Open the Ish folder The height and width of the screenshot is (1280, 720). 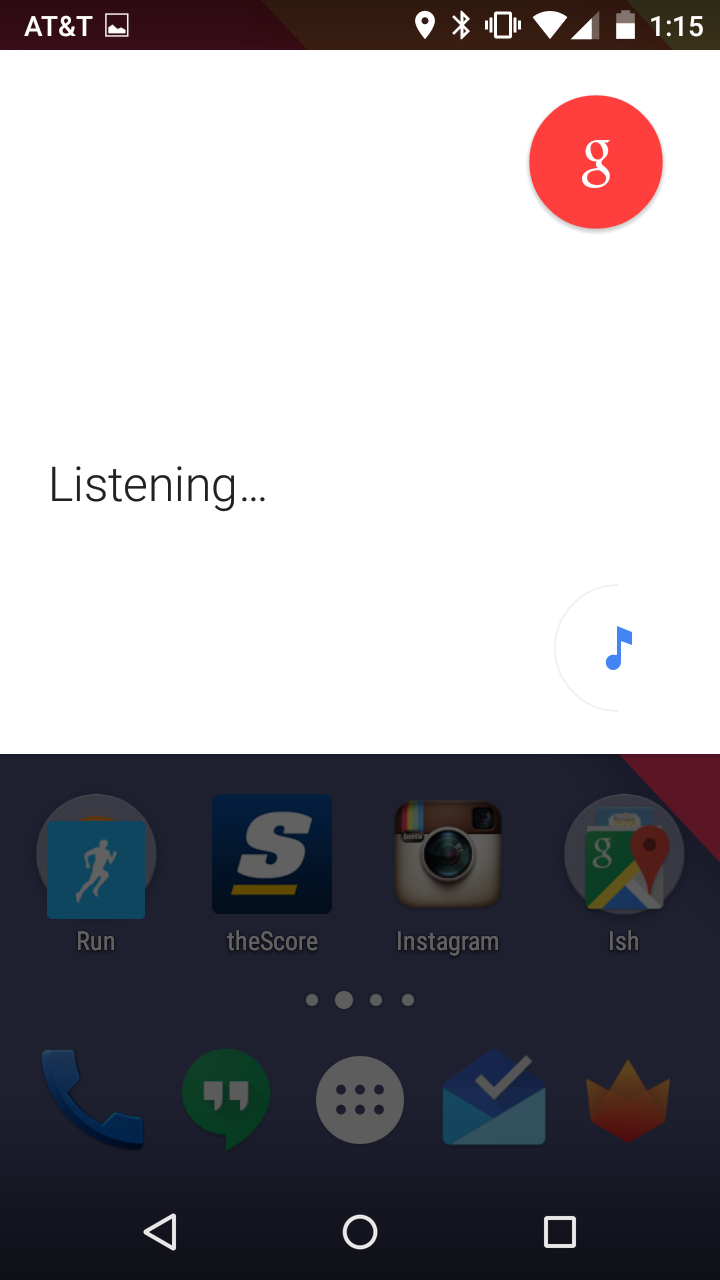tap(624, 856)
